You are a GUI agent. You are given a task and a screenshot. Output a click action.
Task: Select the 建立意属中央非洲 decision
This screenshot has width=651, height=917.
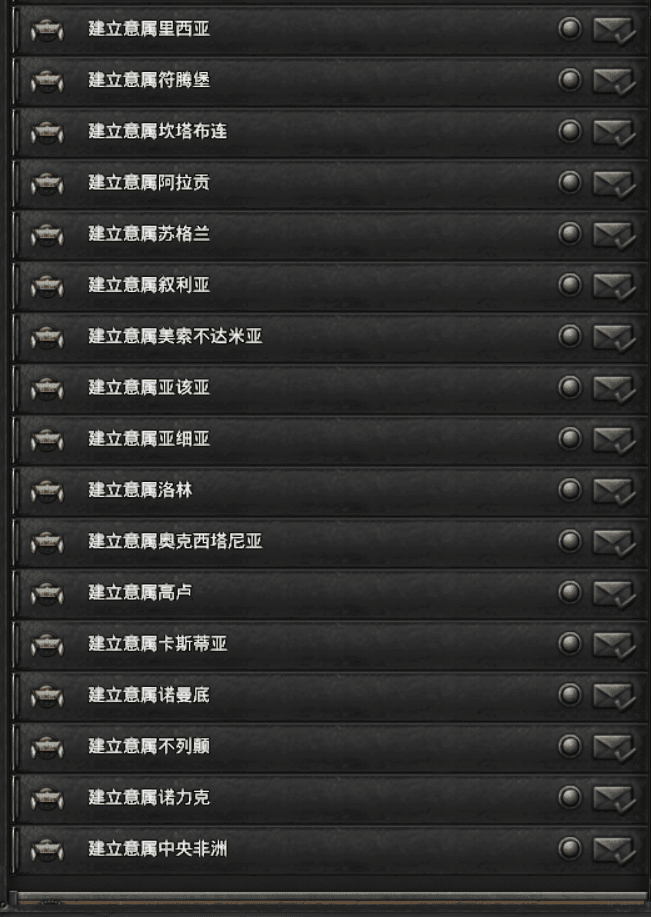pyautogui.click(x=329, y=850)
